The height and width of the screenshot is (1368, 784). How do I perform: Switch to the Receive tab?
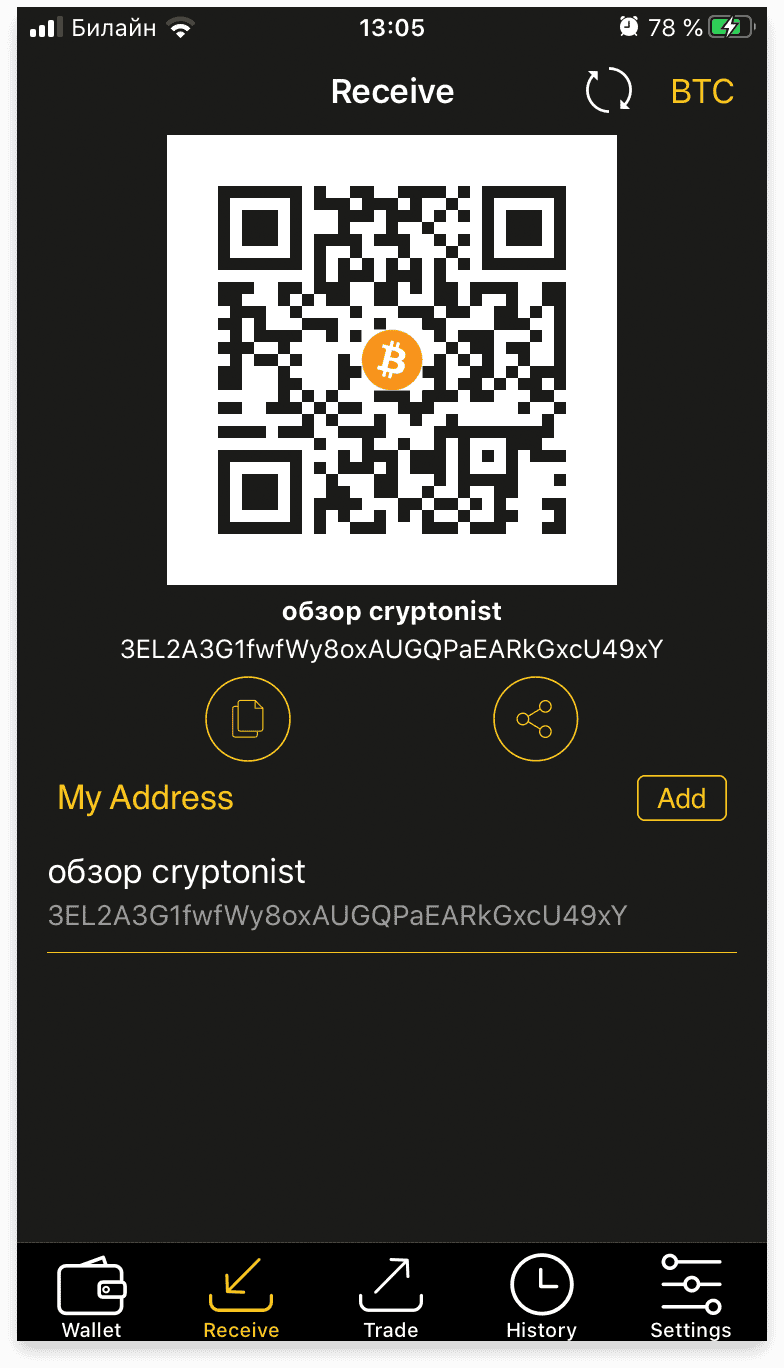241,1297
